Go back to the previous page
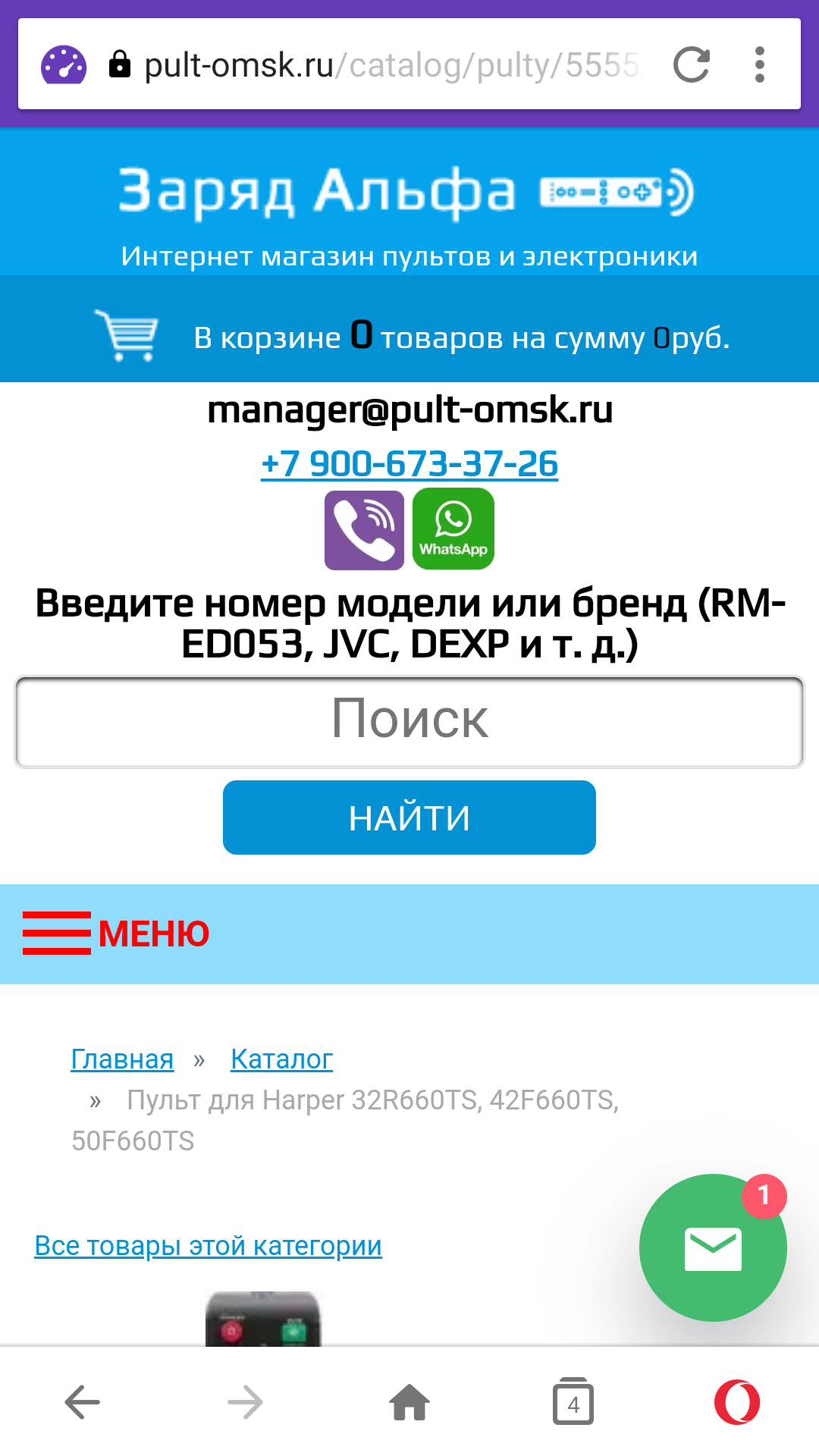This screenshot has width=819, height=1456. click(x=82, y=1402)
